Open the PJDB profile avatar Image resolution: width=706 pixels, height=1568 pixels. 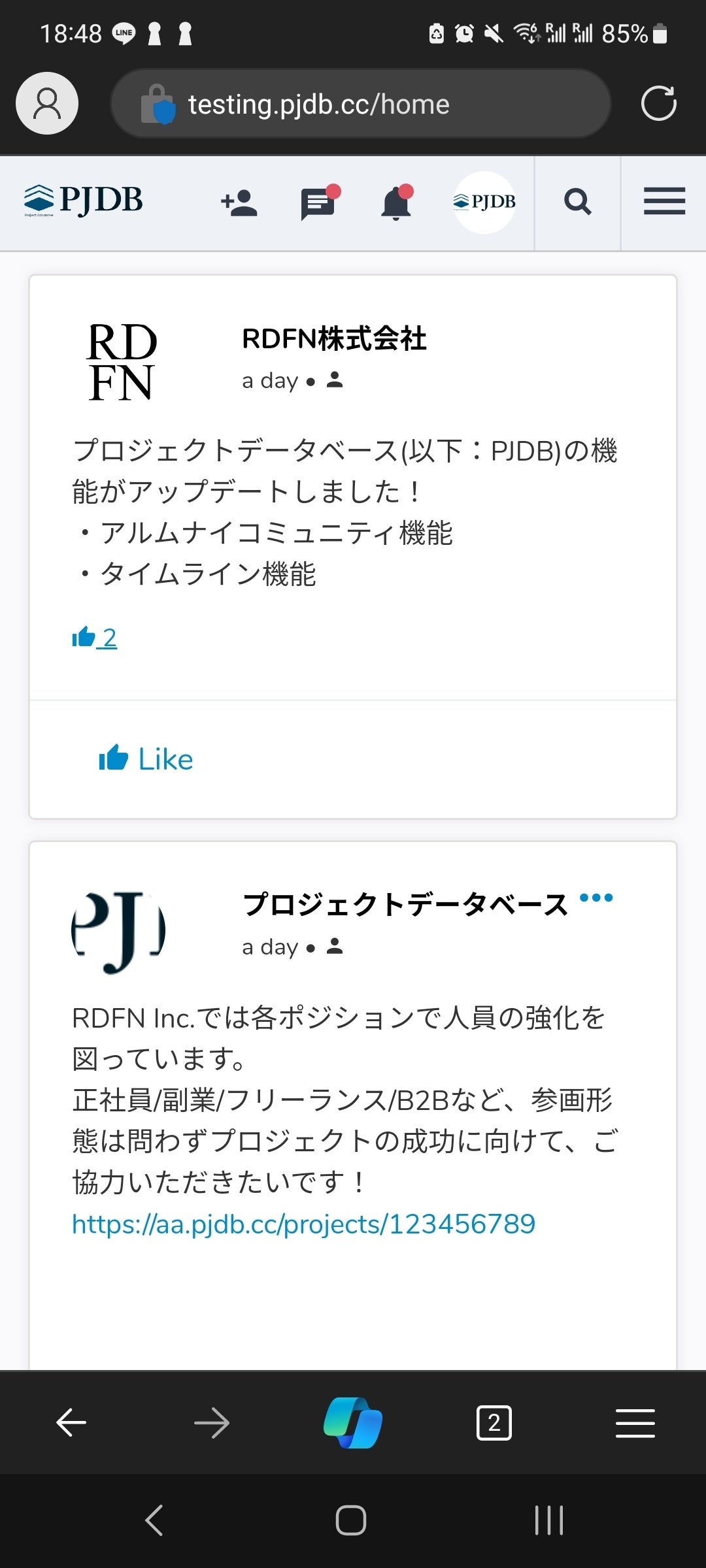[x=484, y=203]
